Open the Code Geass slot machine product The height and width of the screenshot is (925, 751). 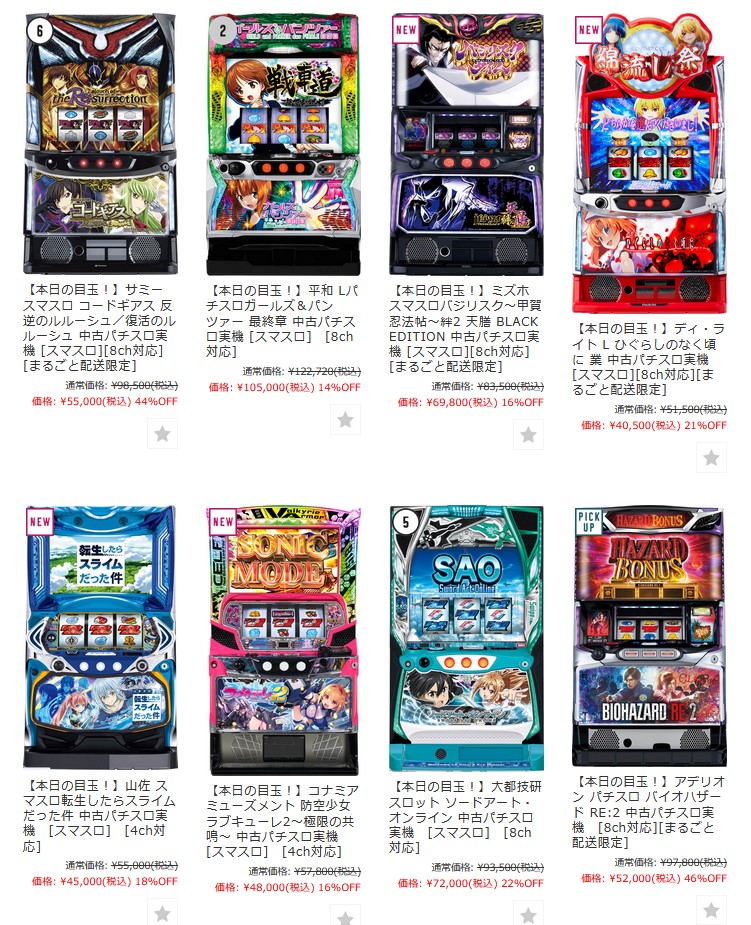point(100,143)
